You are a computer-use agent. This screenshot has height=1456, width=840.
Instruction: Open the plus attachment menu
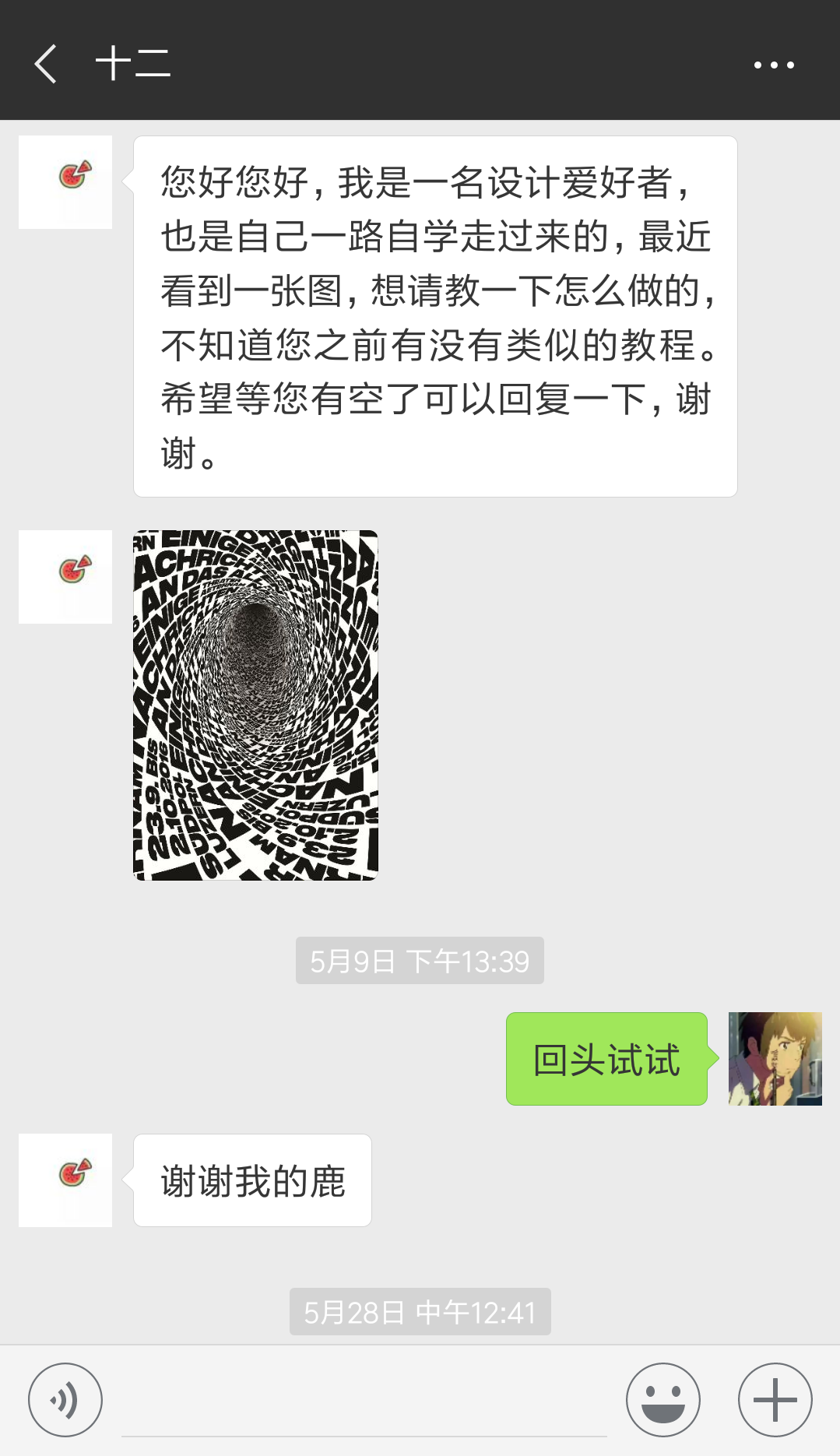775,1400
